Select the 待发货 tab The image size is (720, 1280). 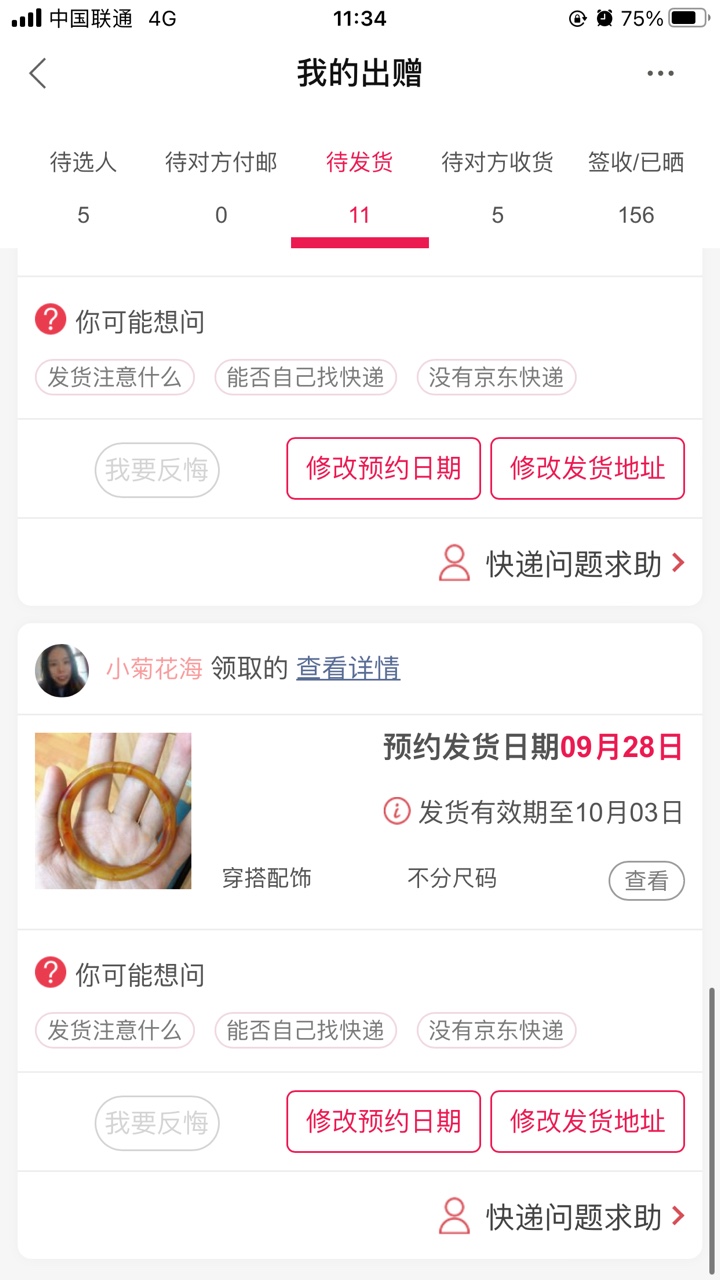359,187
